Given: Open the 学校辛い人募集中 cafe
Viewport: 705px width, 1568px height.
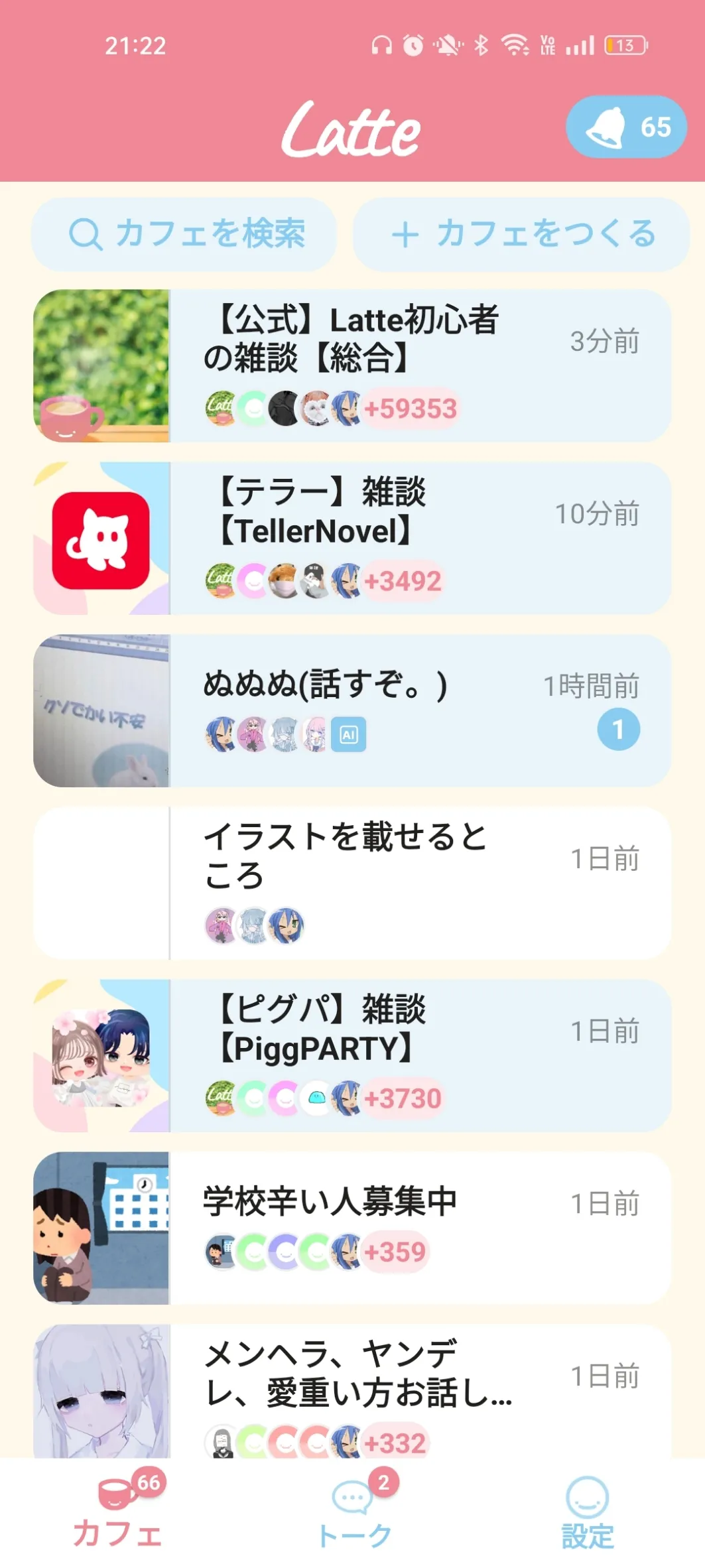Looking at the screenshot, I should 352,1228.
